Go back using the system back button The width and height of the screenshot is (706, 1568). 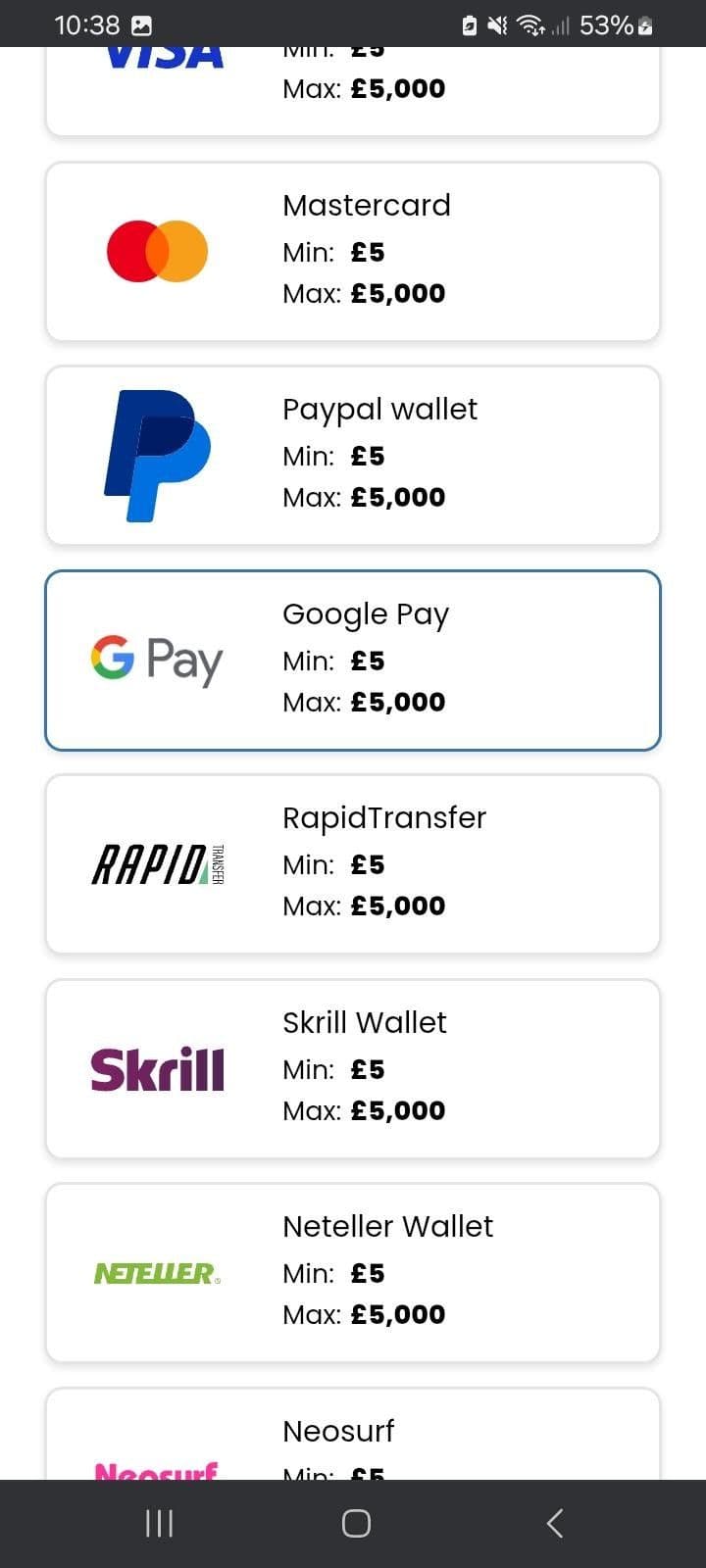pyautogui.click(x=554, y=1523)
